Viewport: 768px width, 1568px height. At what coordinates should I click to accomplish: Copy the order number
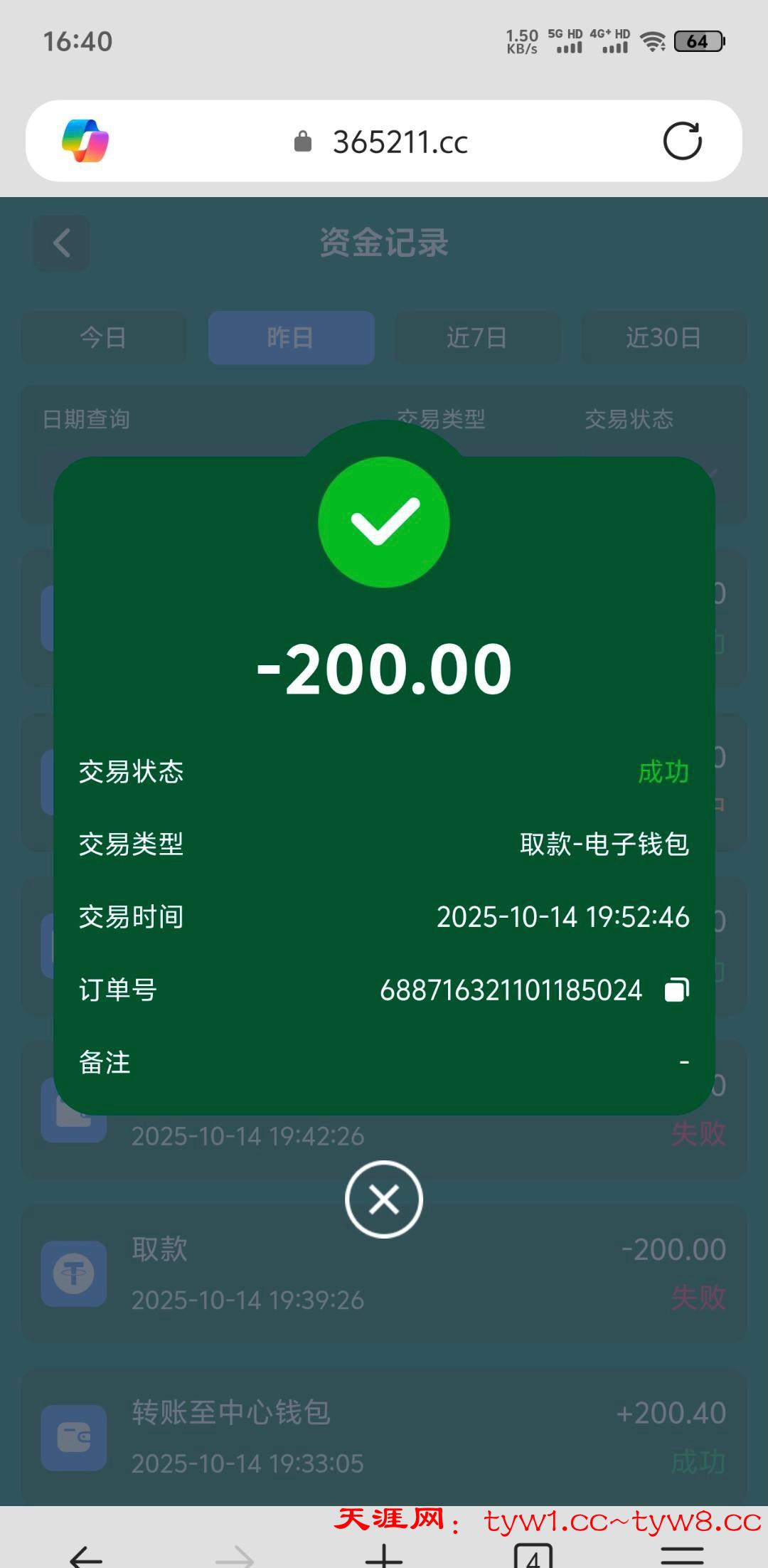tap(676, 990)
